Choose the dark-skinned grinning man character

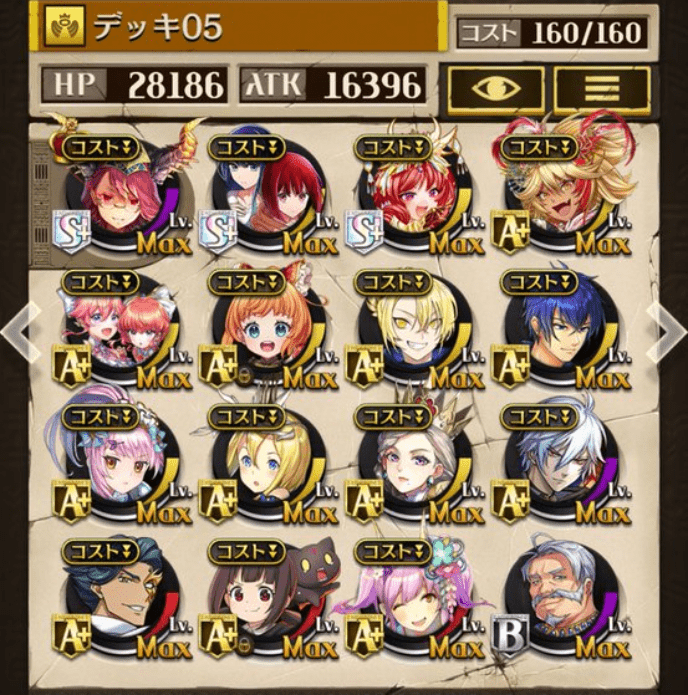(x=122, y=600)
